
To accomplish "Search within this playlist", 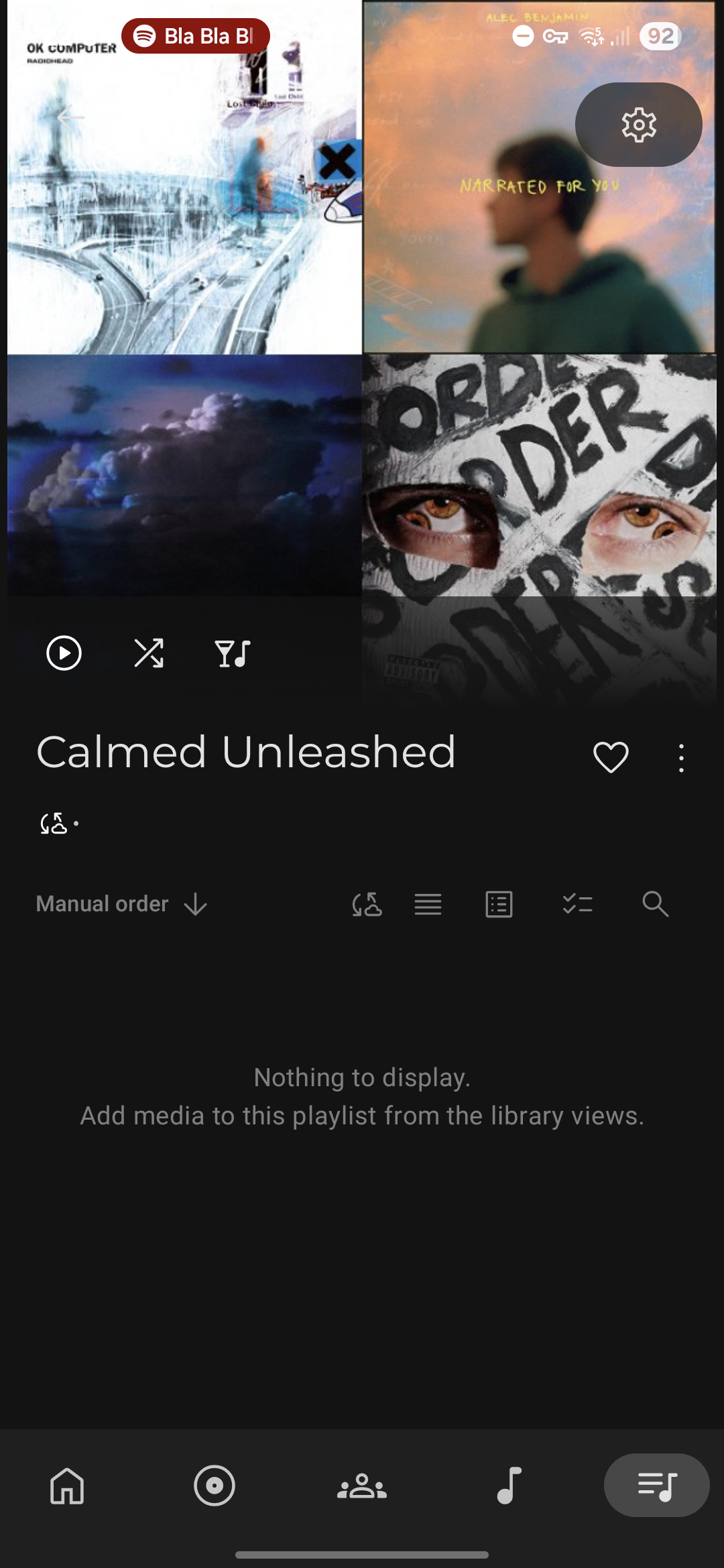I will click(x=655, y=904).
